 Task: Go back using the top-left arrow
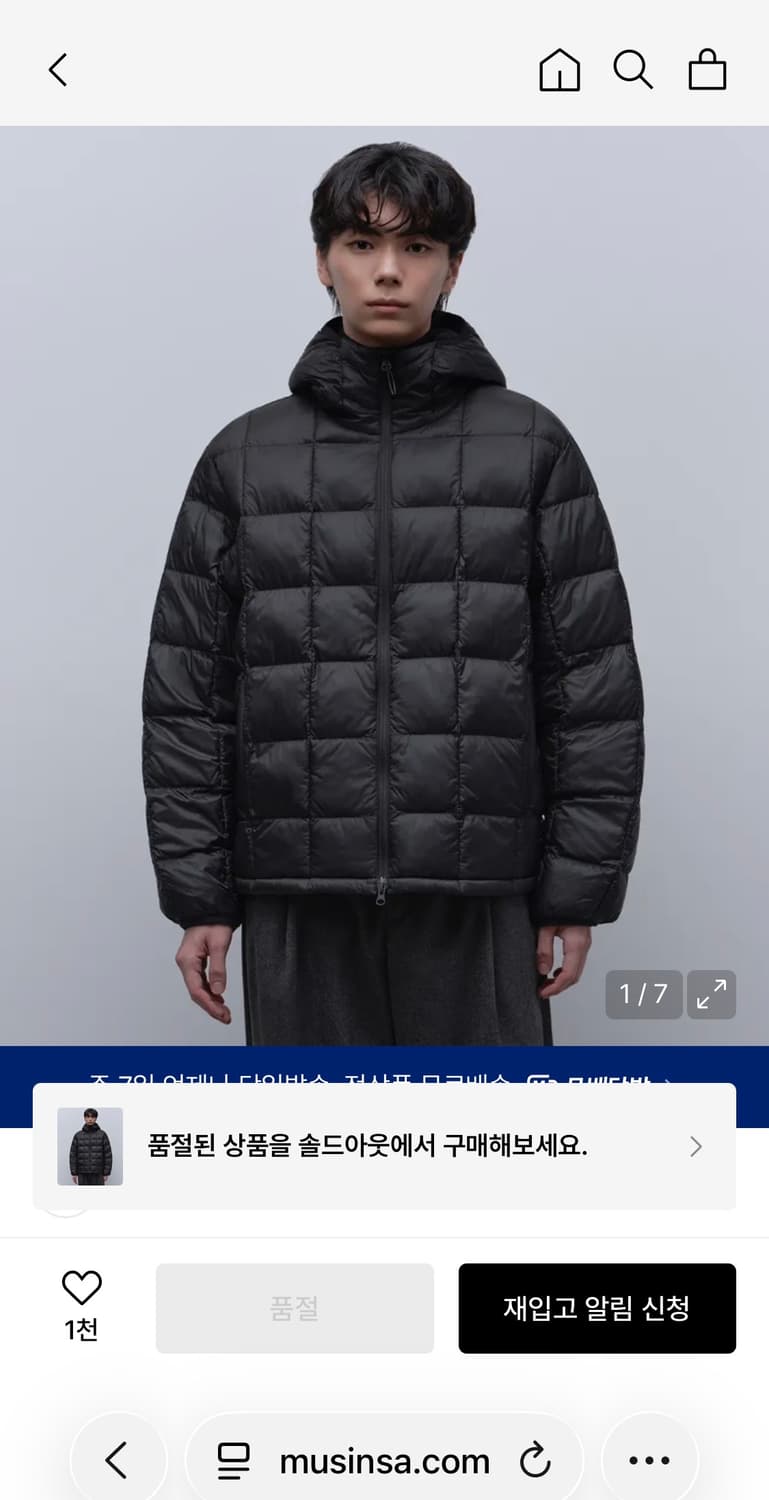pyautogui.click(x=57, y=69)
